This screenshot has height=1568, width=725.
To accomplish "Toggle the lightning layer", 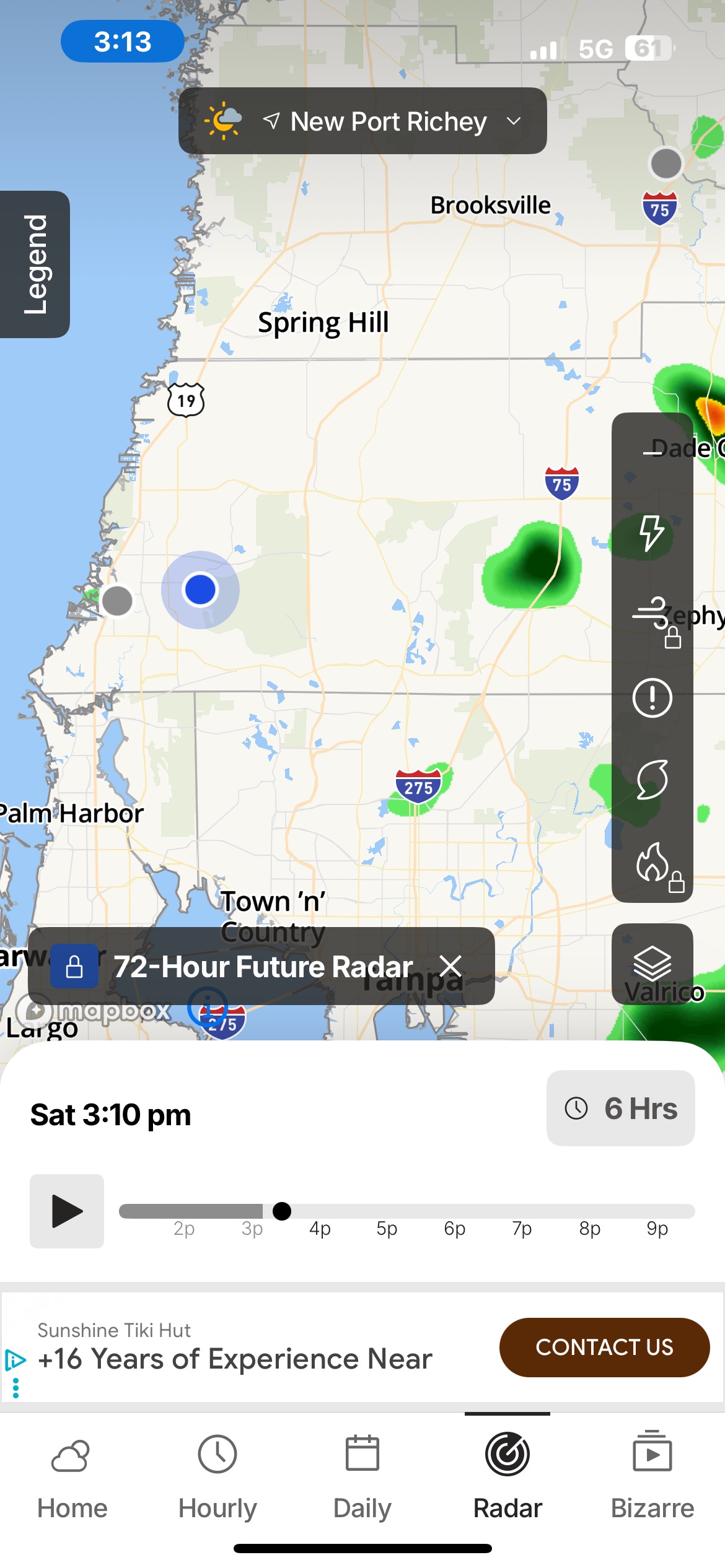I will click(652, 533).
